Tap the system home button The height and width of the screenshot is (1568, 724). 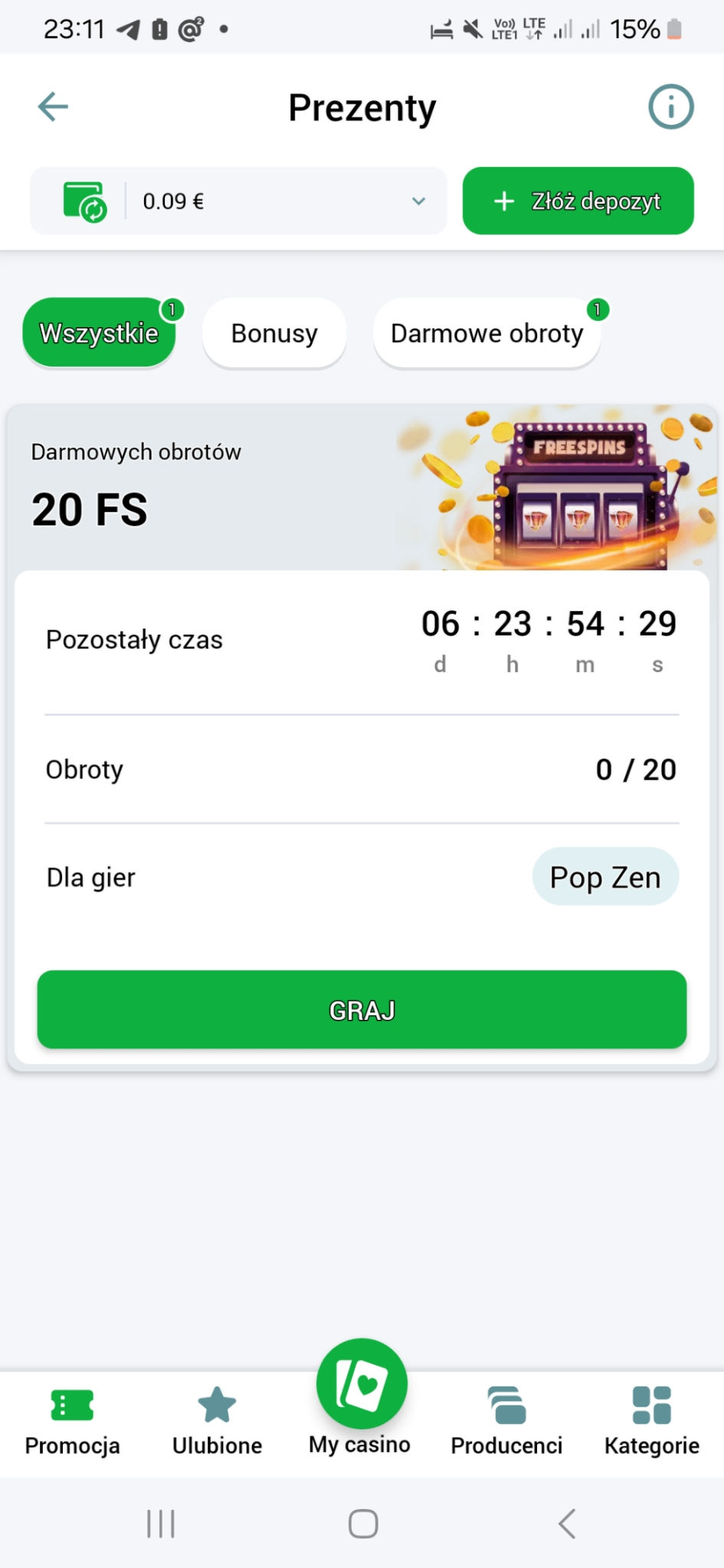tap(362, 1524)
